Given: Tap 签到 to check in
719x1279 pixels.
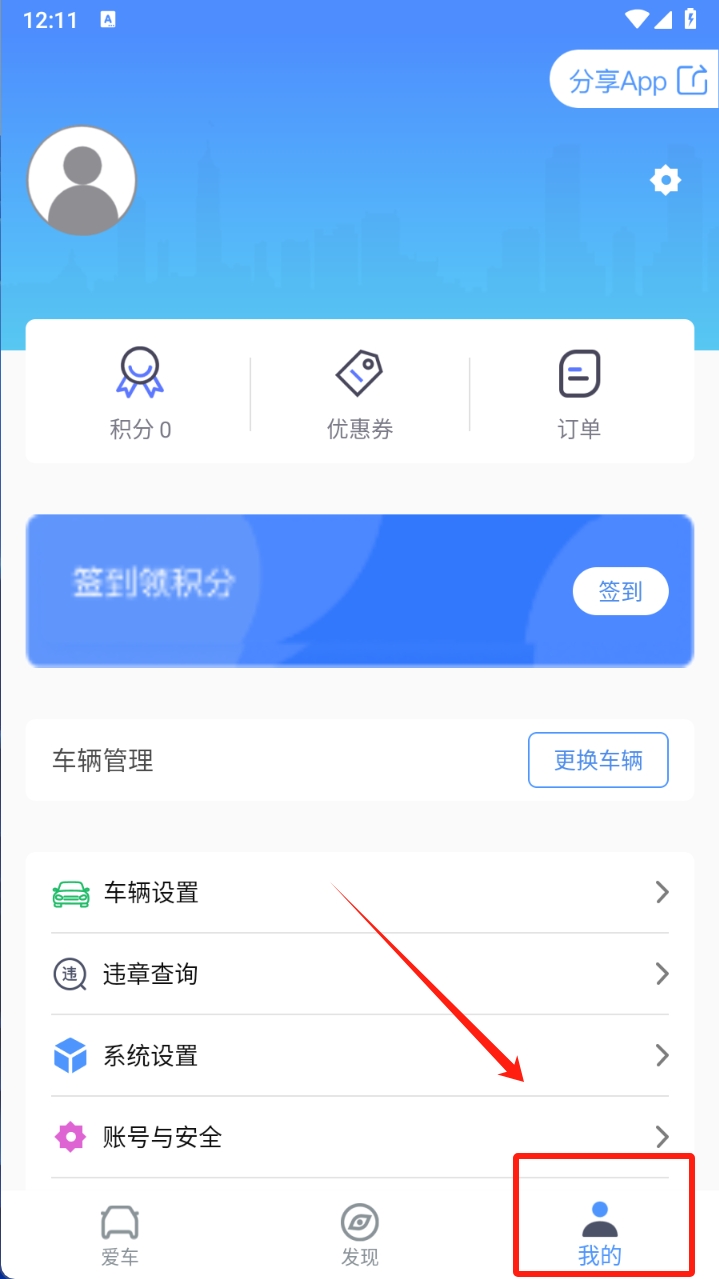Looking at the screenshot, I should click(620, 591).
